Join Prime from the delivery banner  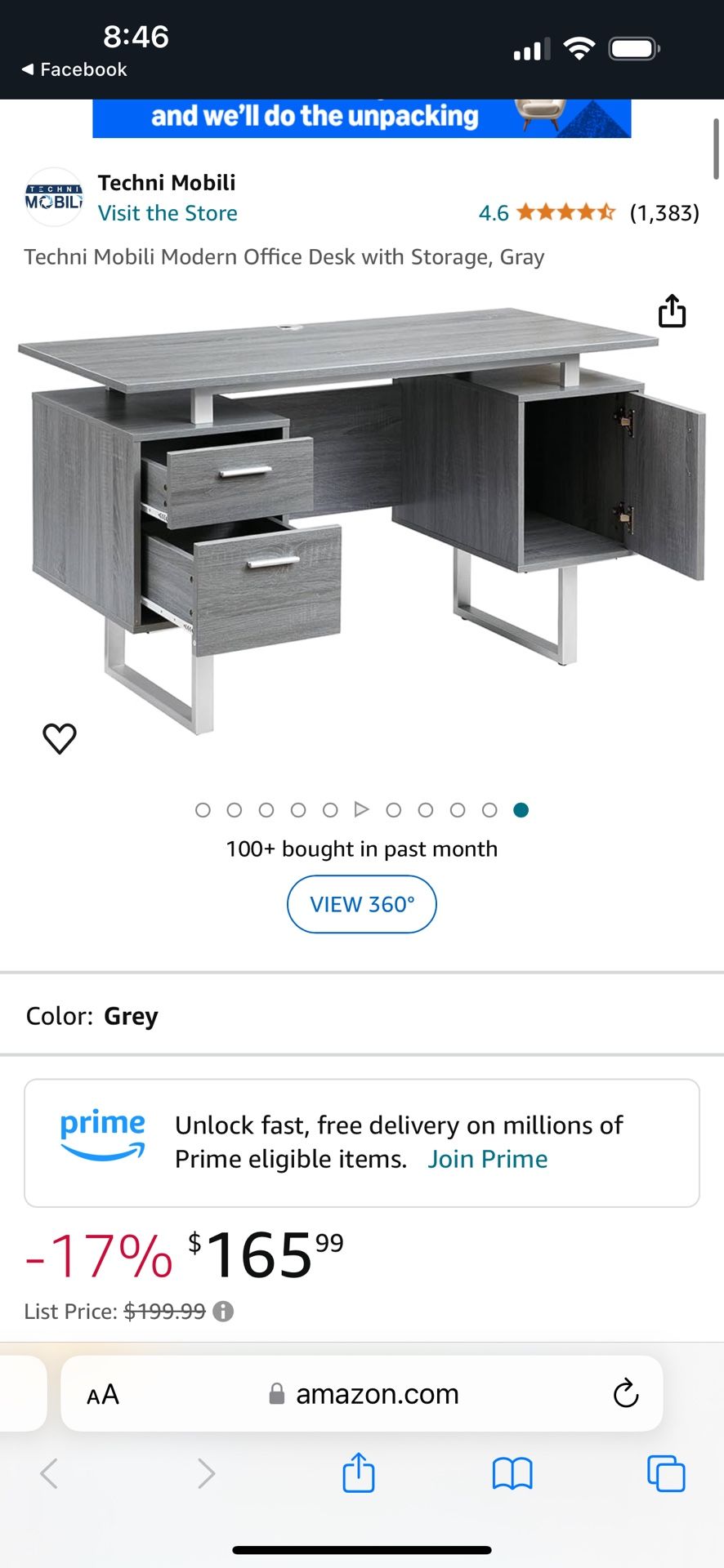pos(487,1159)
